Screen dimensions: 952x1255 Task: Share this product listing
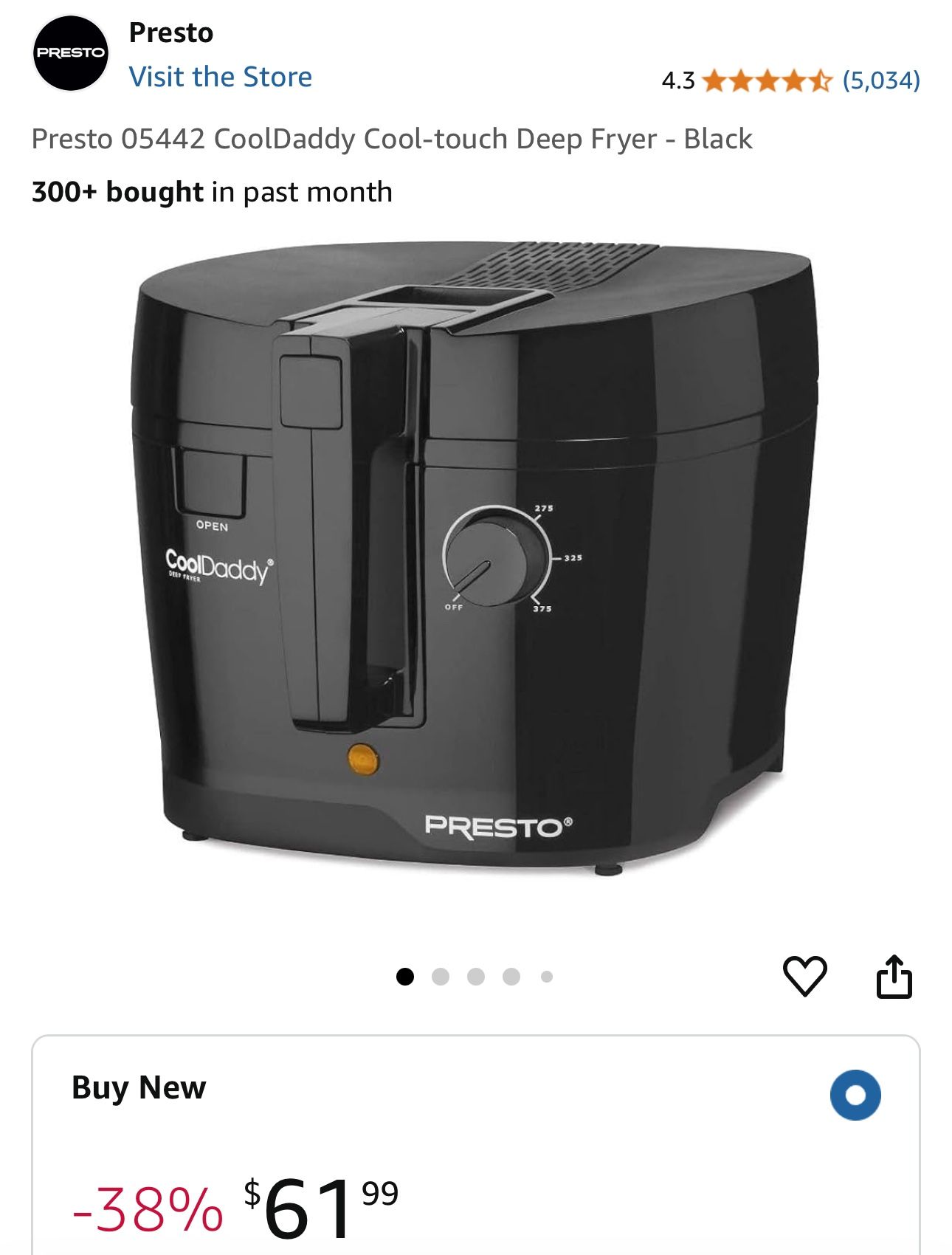(x=894, y=976)
